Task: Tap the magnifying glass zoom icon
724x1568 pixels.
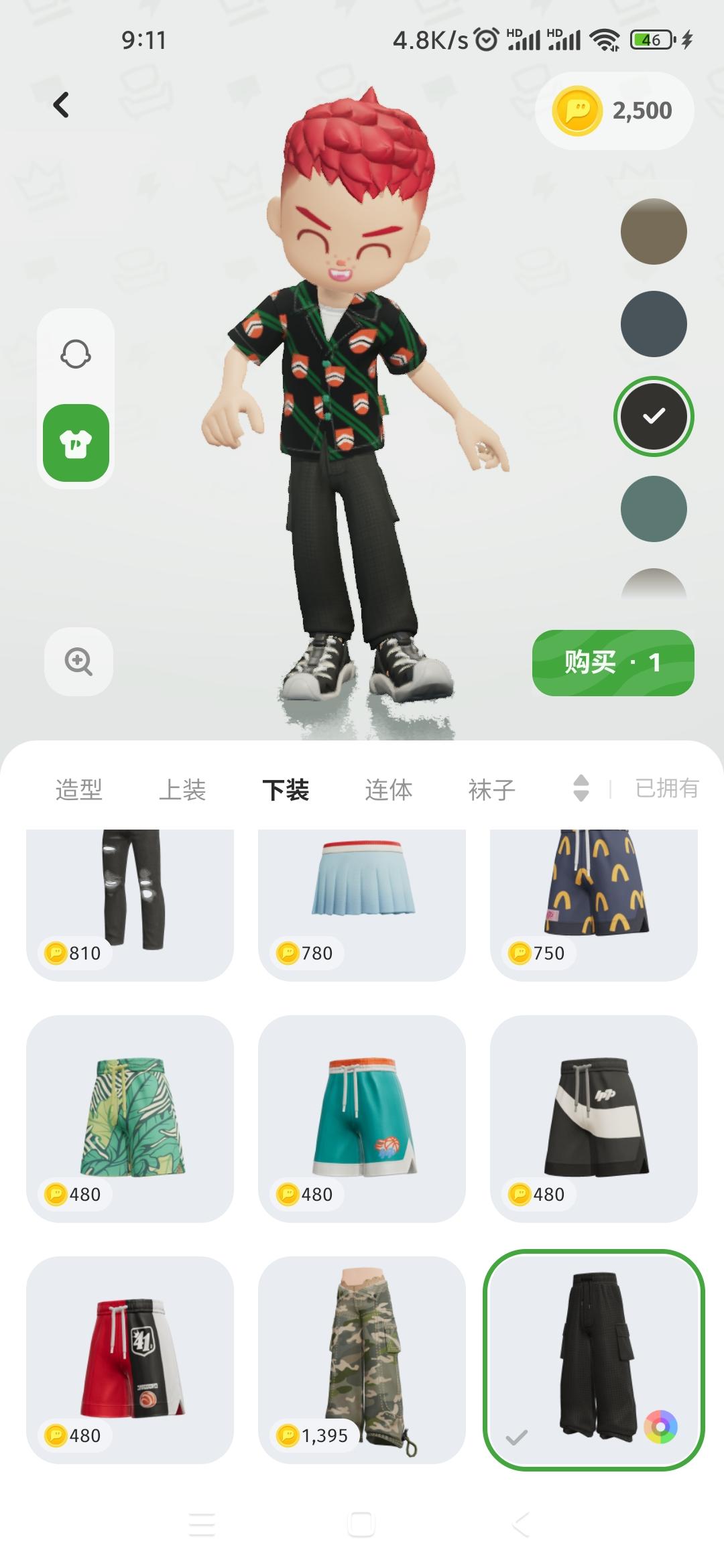Action: [78, 662]
